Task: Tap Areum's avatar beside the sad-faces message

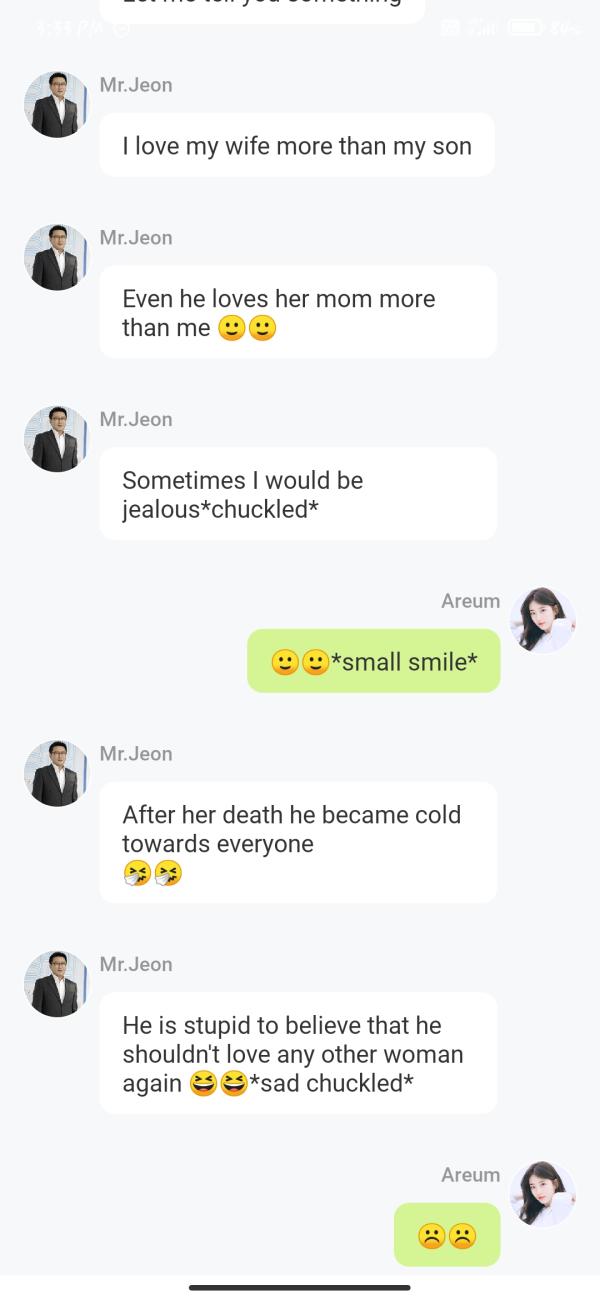Action: tap(543, 1194)
